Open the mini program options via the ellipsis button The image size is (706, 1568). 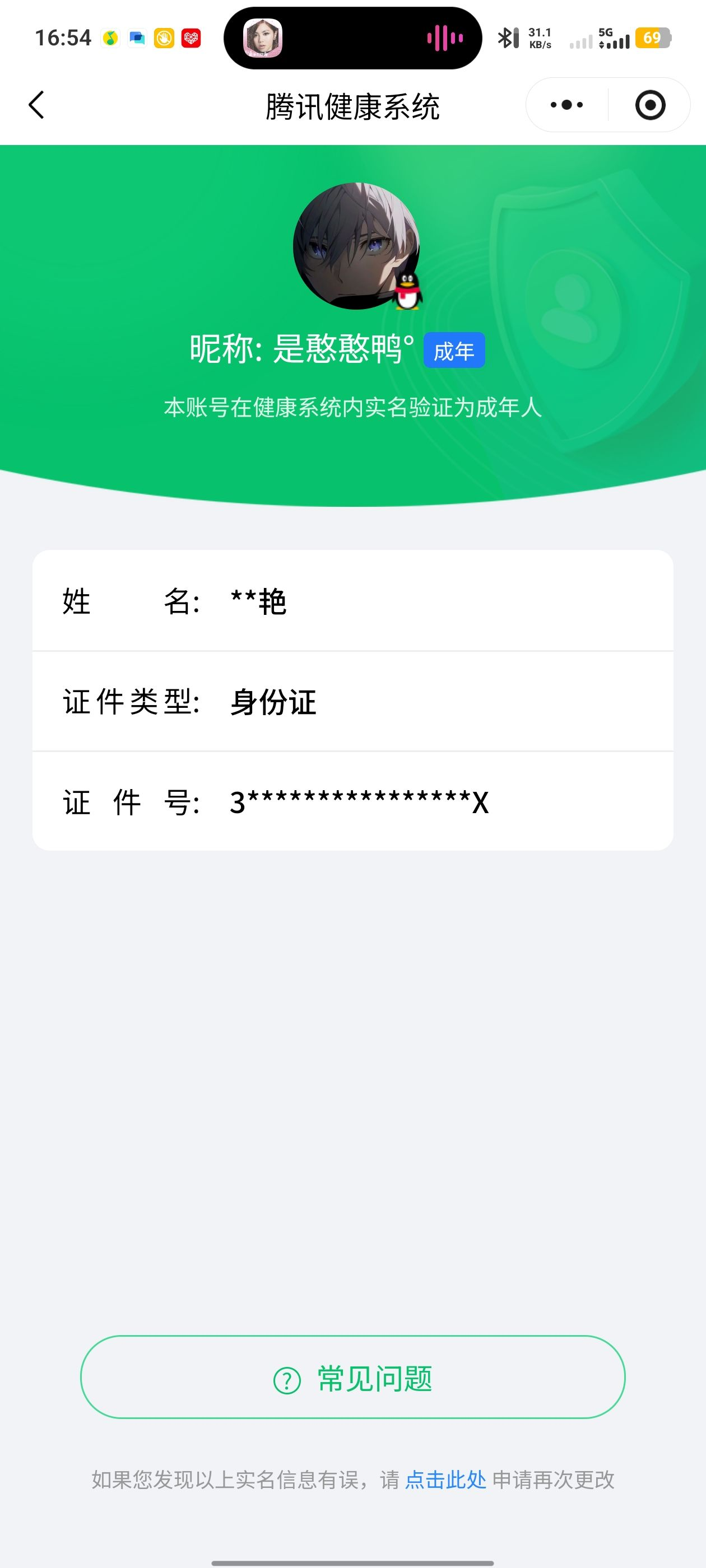tap(565, 105)
